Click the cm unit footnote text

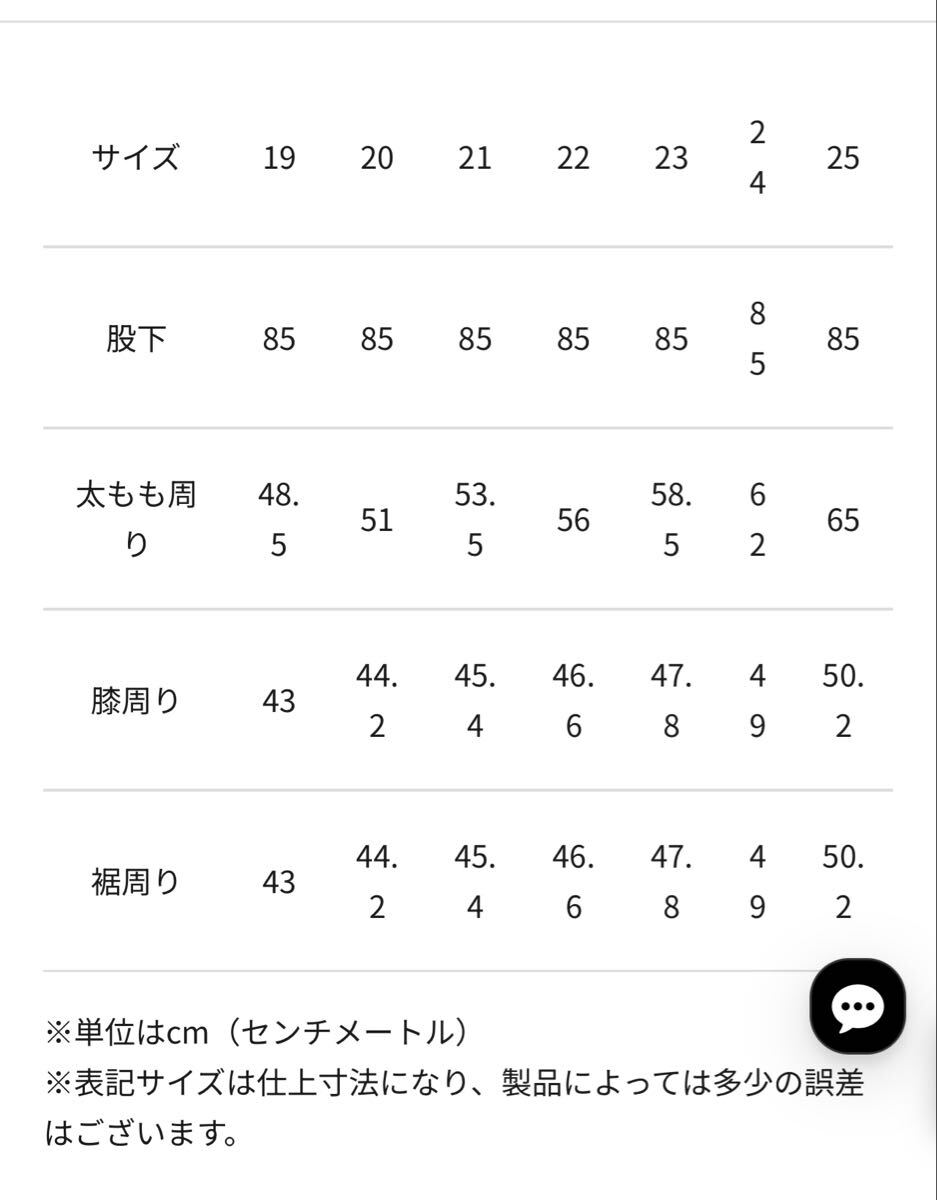pos(255,1032)
